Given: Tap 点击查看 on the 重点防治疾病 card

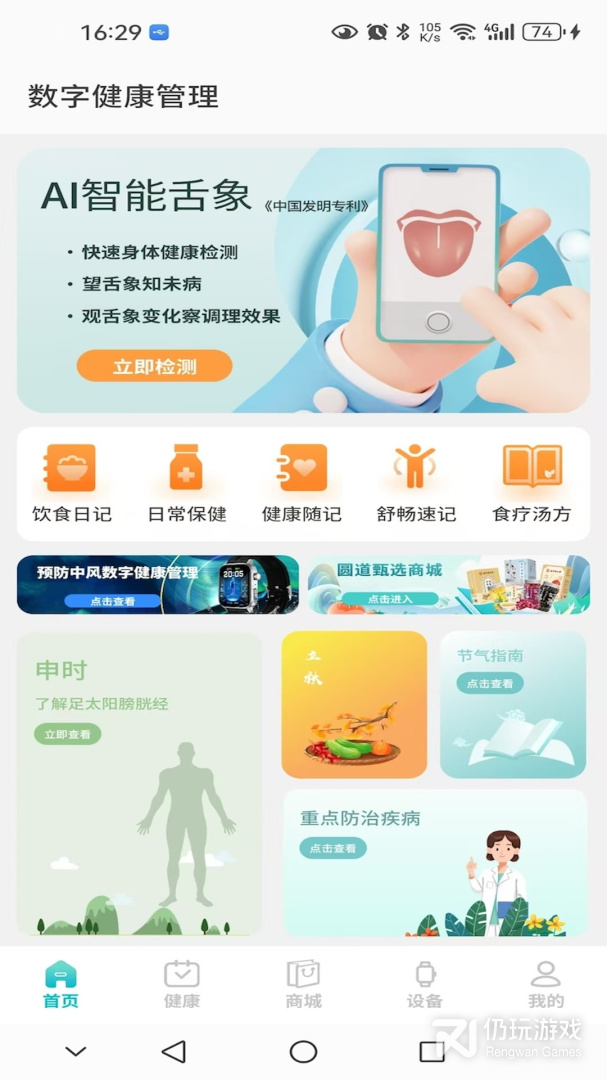Looking at the screenshot, I should (x=332, y=848).
